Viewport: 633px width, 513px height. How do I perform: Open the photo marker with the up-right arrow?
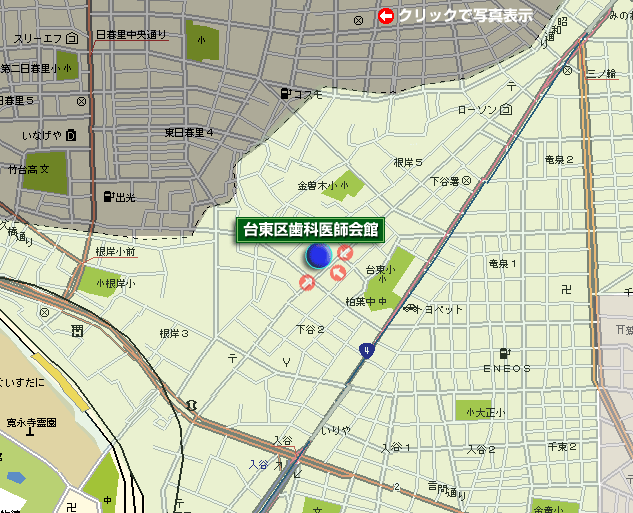[307, 283]
